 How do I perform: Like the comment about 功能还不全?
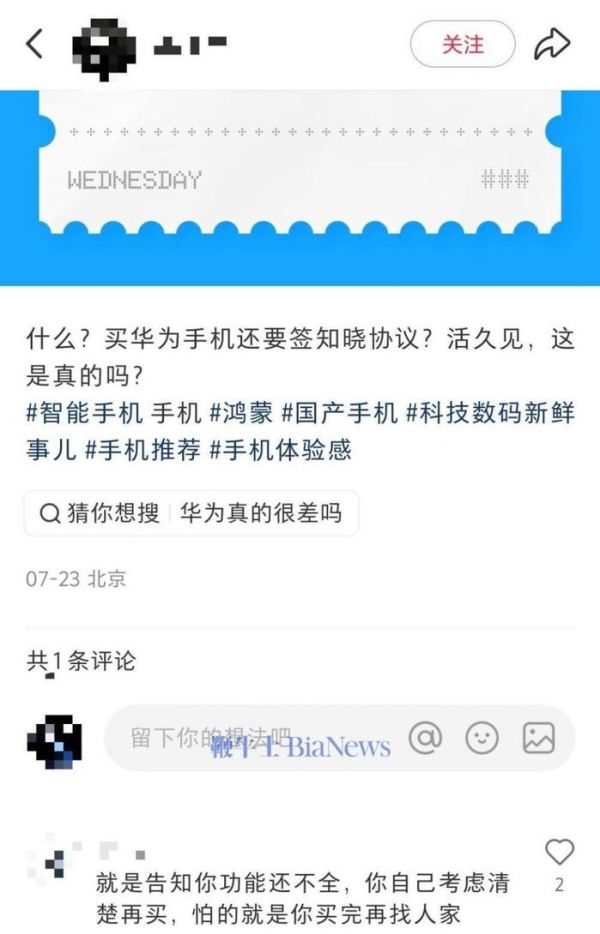pyautogui.click(x=559, y=853)
